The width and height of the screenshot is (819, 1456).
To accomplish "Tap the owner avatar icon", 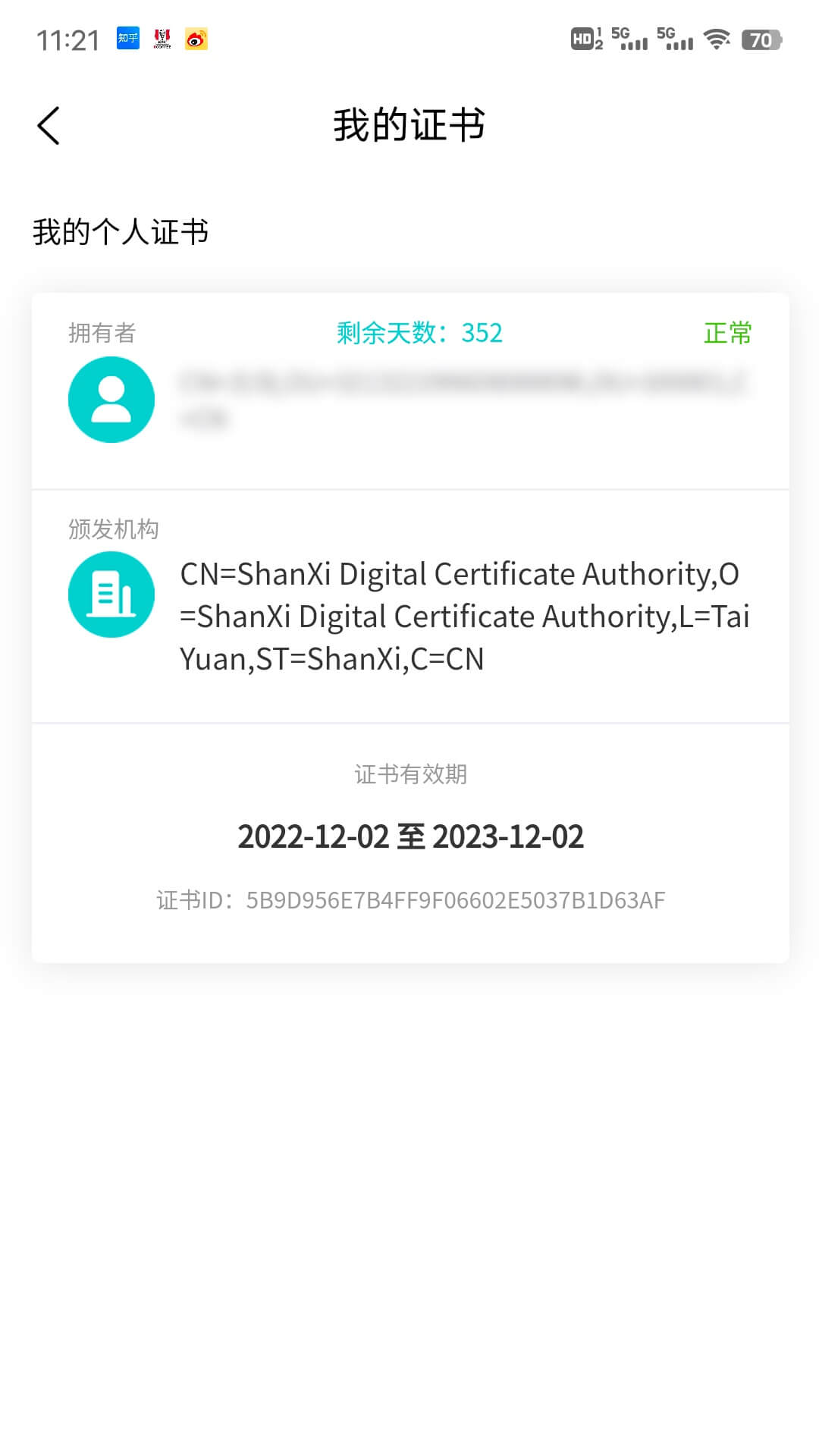I will coord(111,400).
